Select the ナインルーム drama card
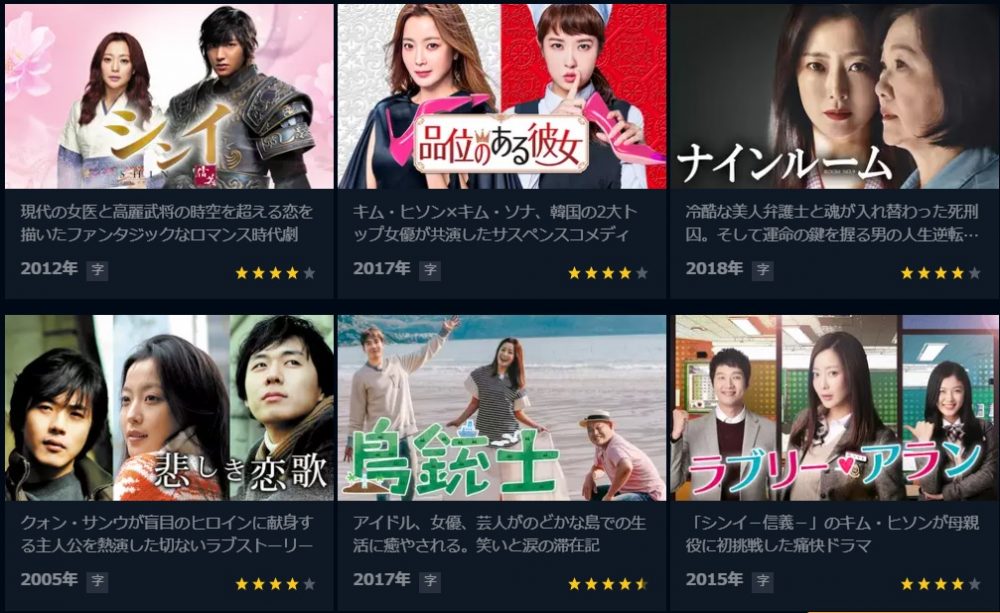Image resolution: width=1000 pixels, height=613 pixels. (x=833, y=97)
